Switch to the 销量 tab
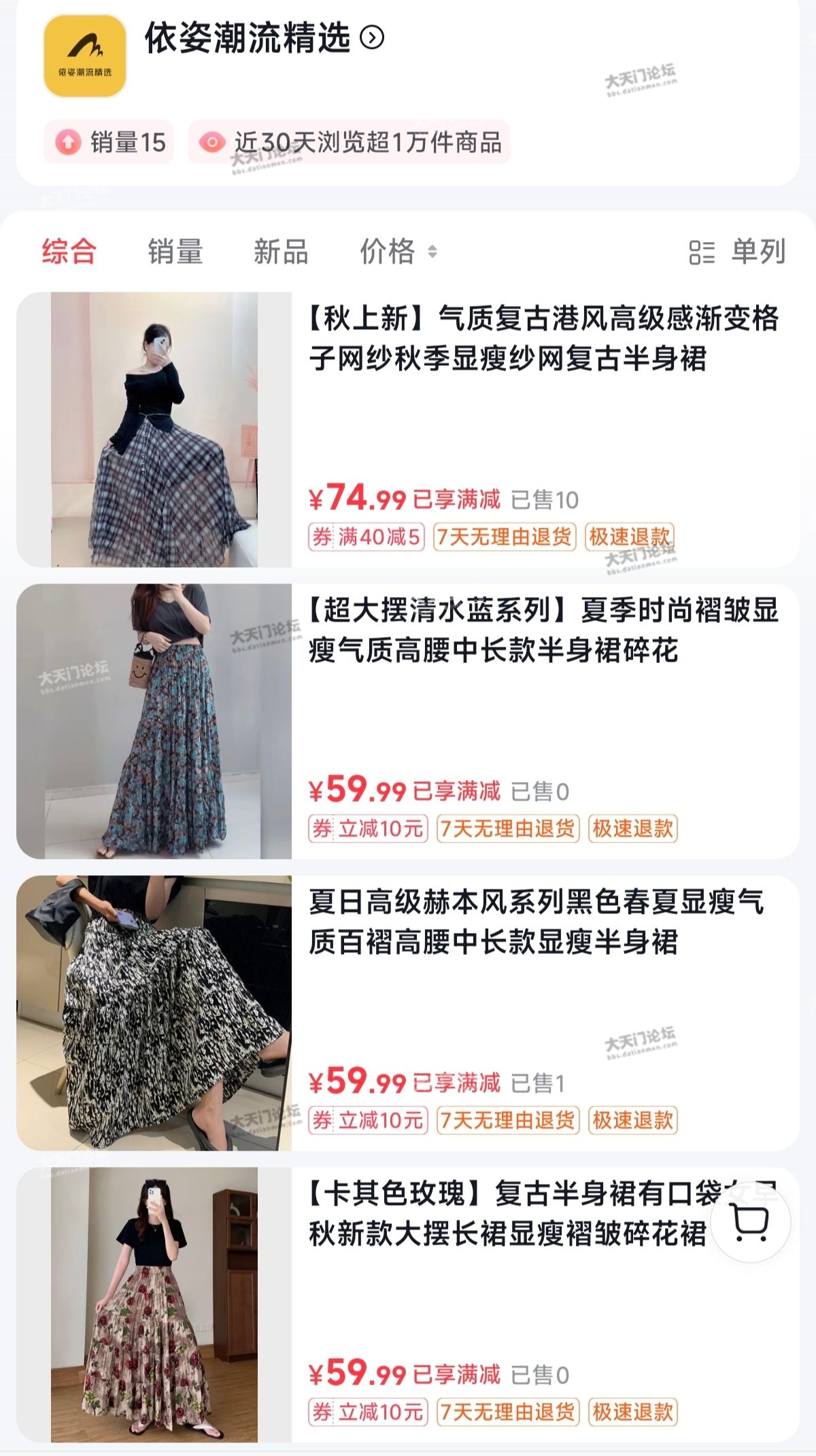Image resolution: width=816 pixels, height=1456 pixels. (x=175, y=252)
